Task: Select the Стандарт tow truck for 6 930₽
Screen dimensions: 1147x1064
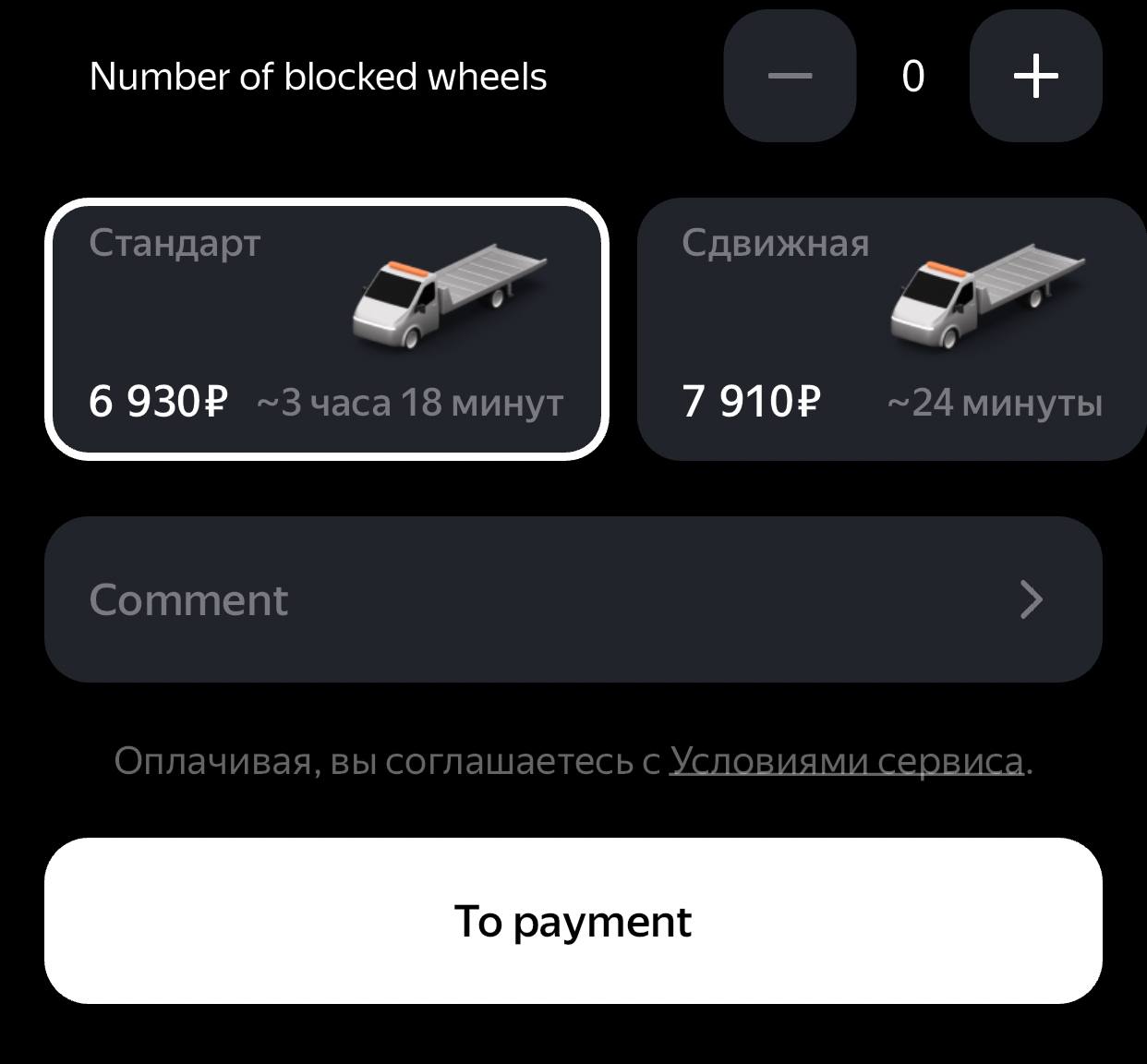Action: tap(326, 329)
